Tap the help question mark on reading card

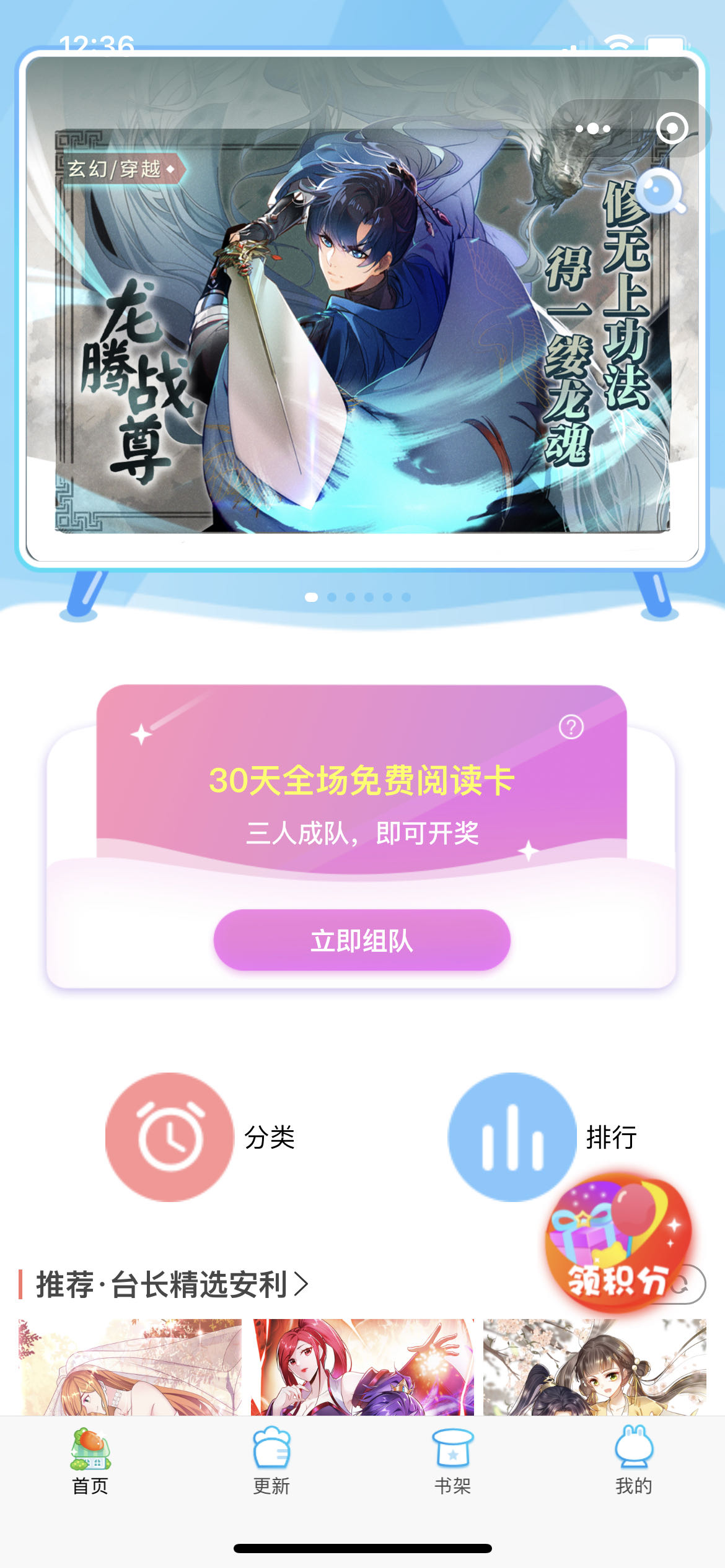(x=571, y=727)
